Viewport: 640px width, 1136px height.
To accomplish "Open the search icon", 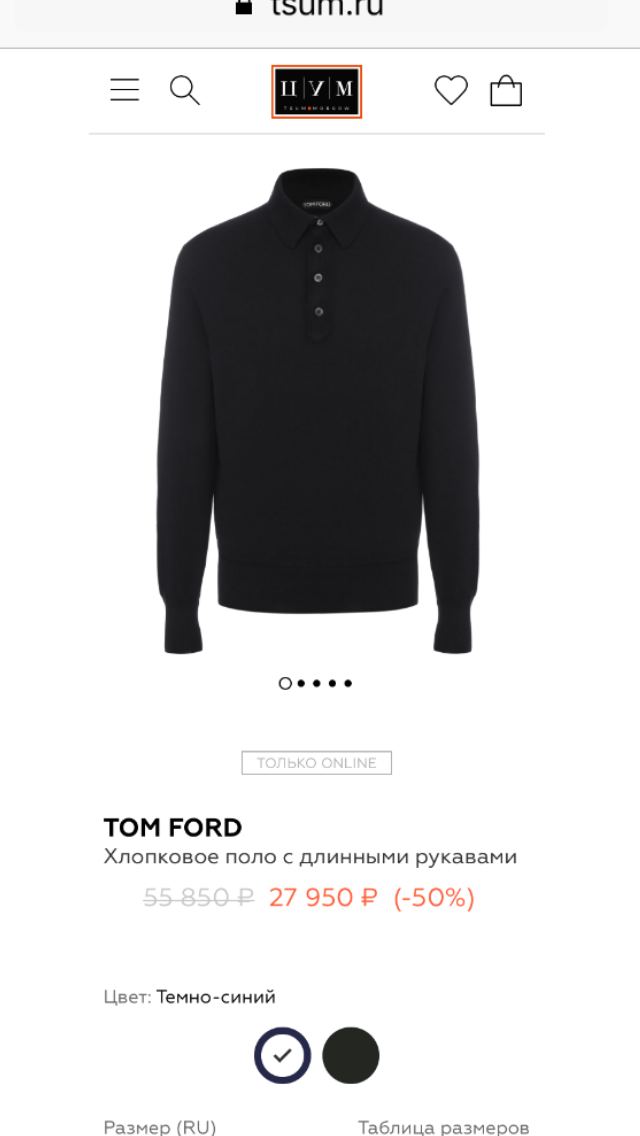I will click(185, 90).
